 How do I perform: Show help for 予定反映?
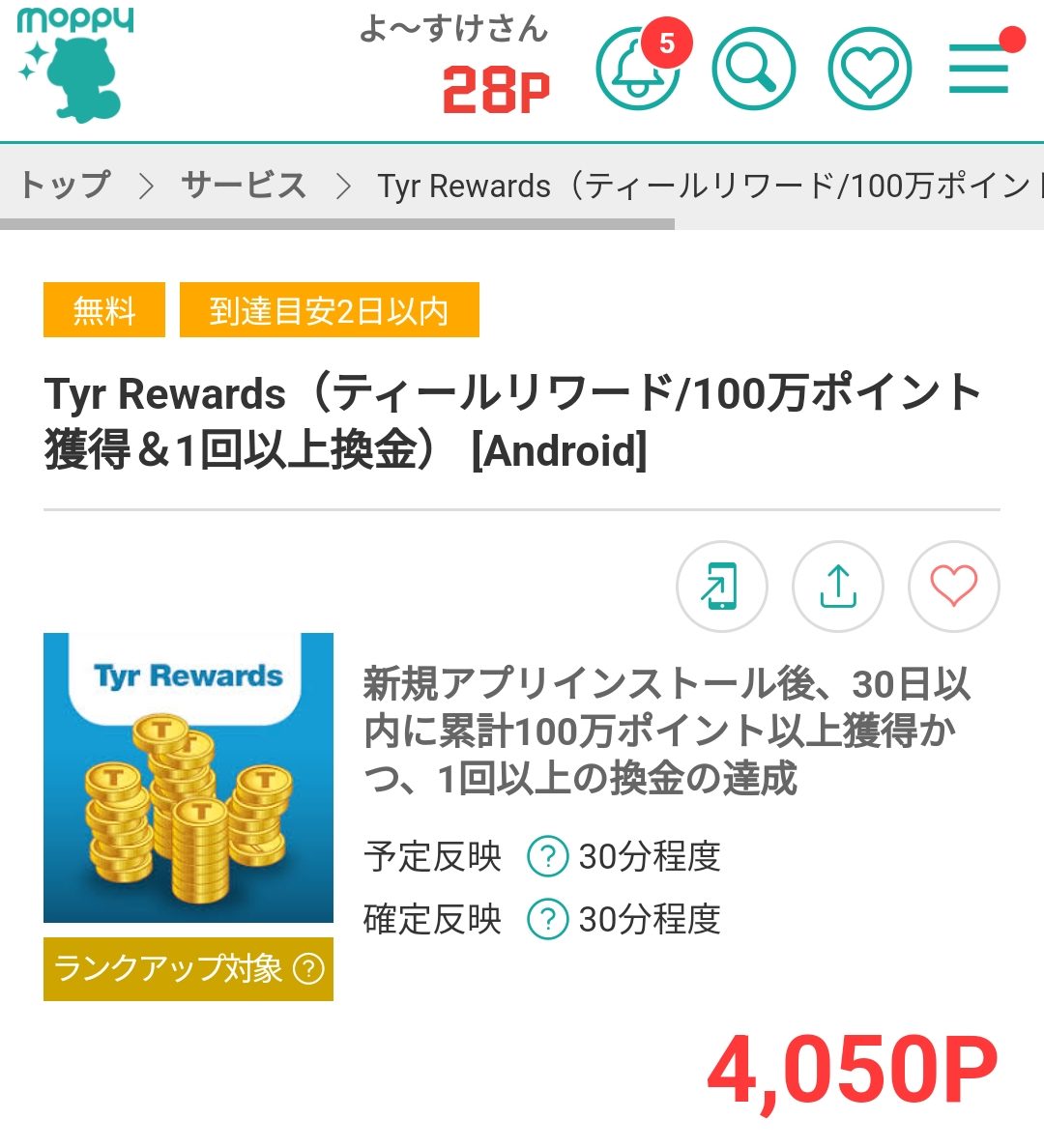click(x=547, y=856)
